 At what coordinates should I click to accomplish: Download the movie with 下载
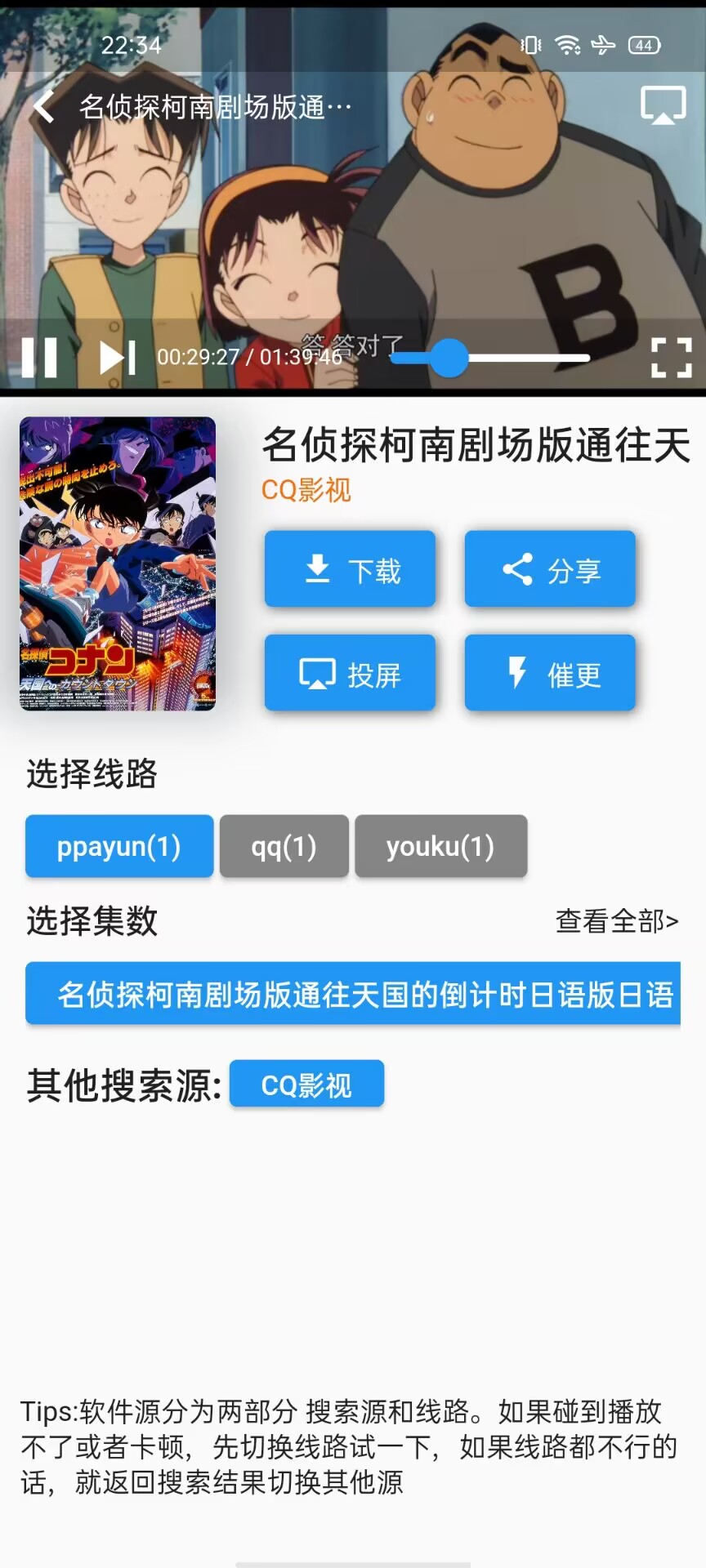(x=350, y=569)
